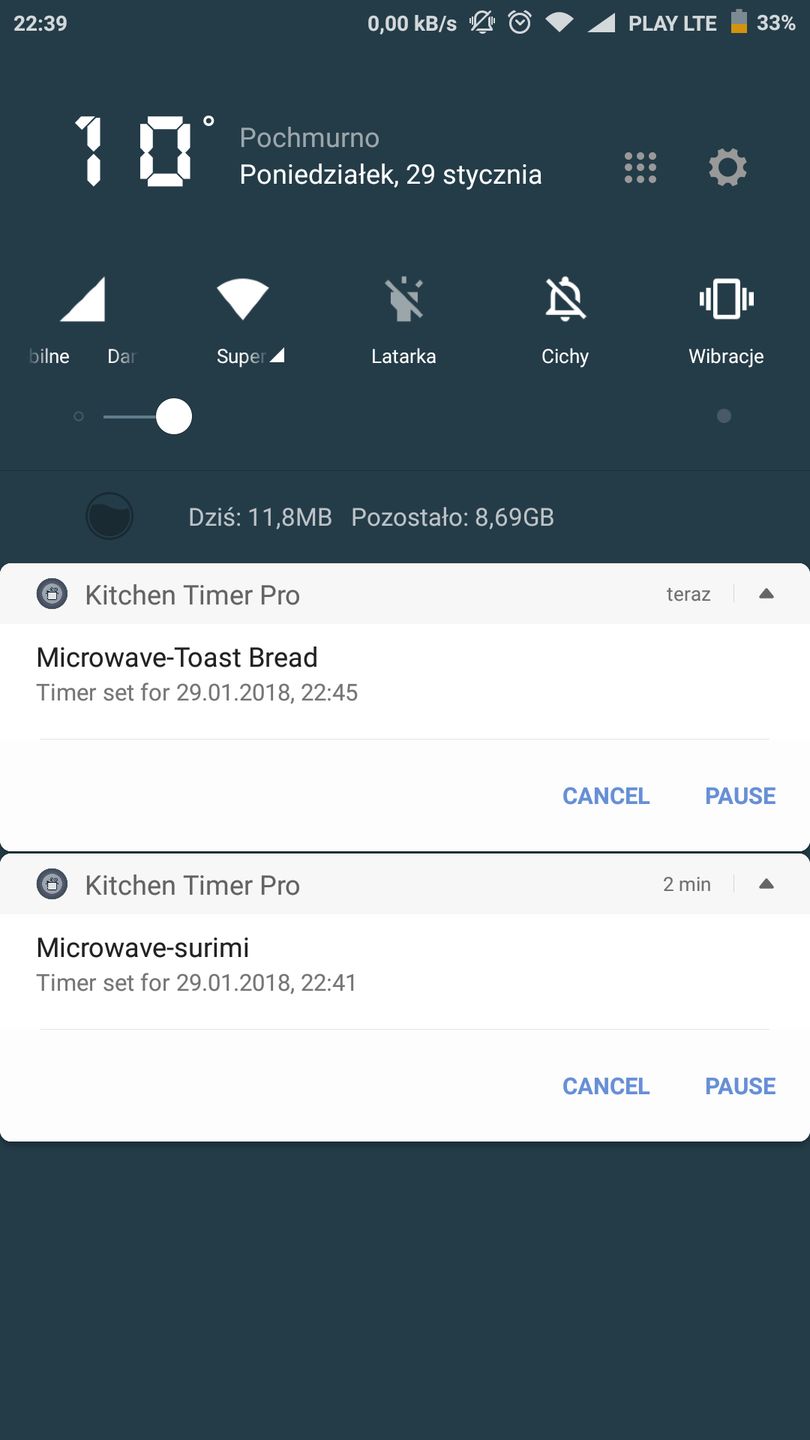Toggle the Cichy silent mode tile
810x1440 pixels.
(565, 300)
